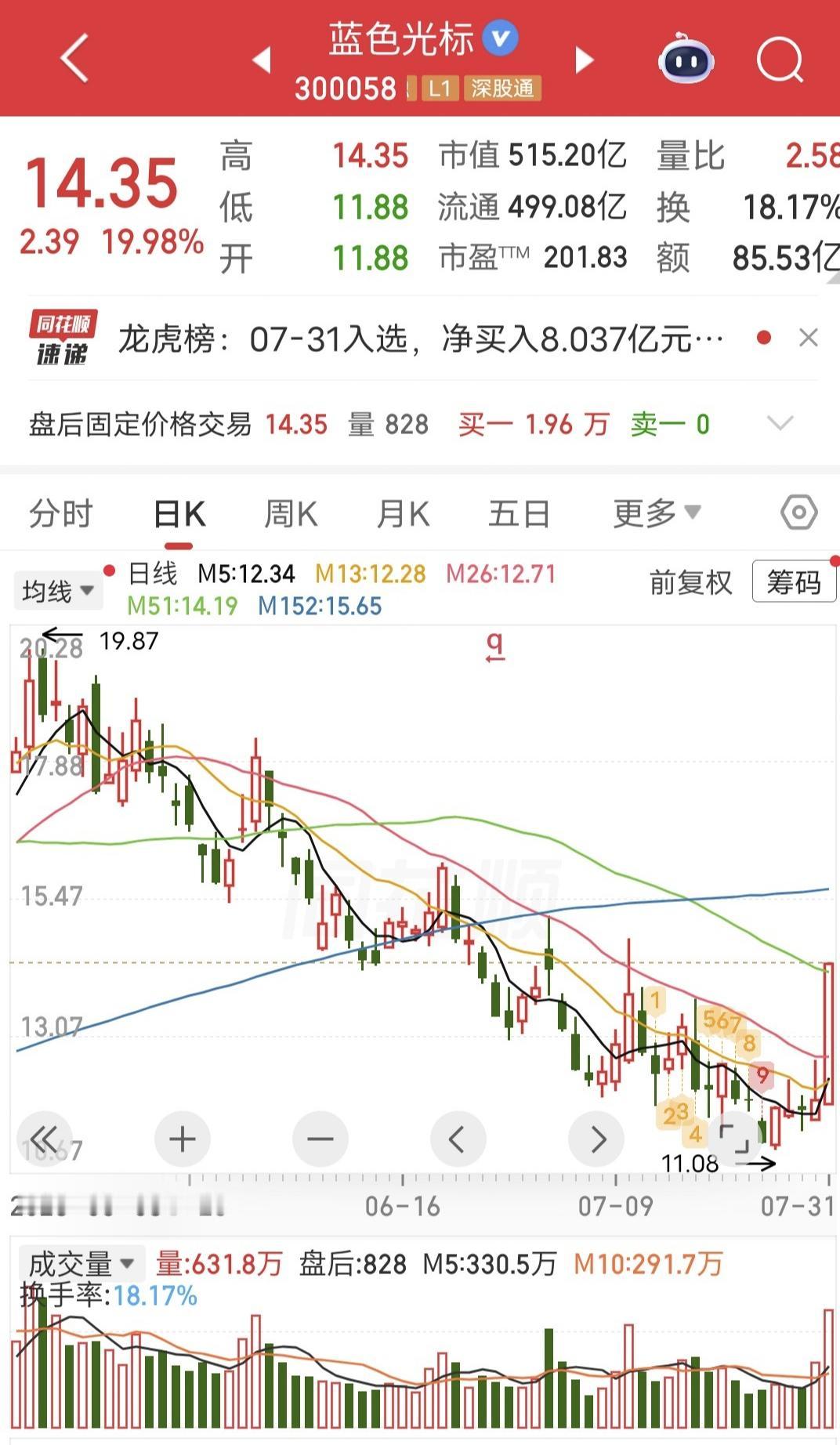Dismiss the 同花顺速递 banner
The width and height of the screenshot is (840, 1445).
point(809,338)
